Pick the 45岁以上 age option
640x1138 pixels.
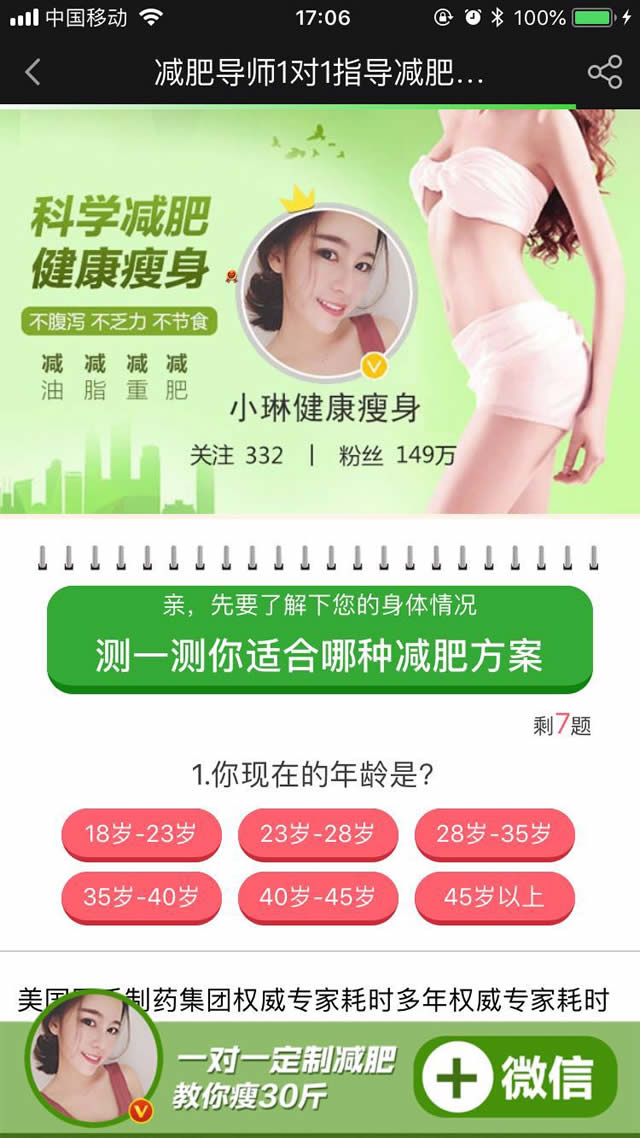point(494,897)
